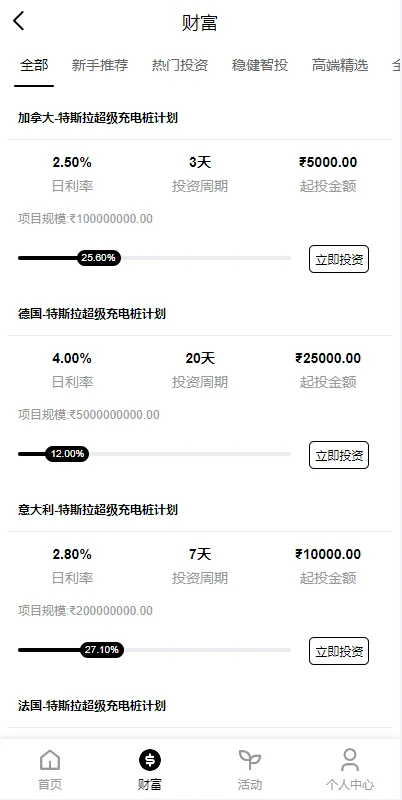402x800 pixels.
Task: Switch to the 热门投资 tab
Action: coord(180,65)
